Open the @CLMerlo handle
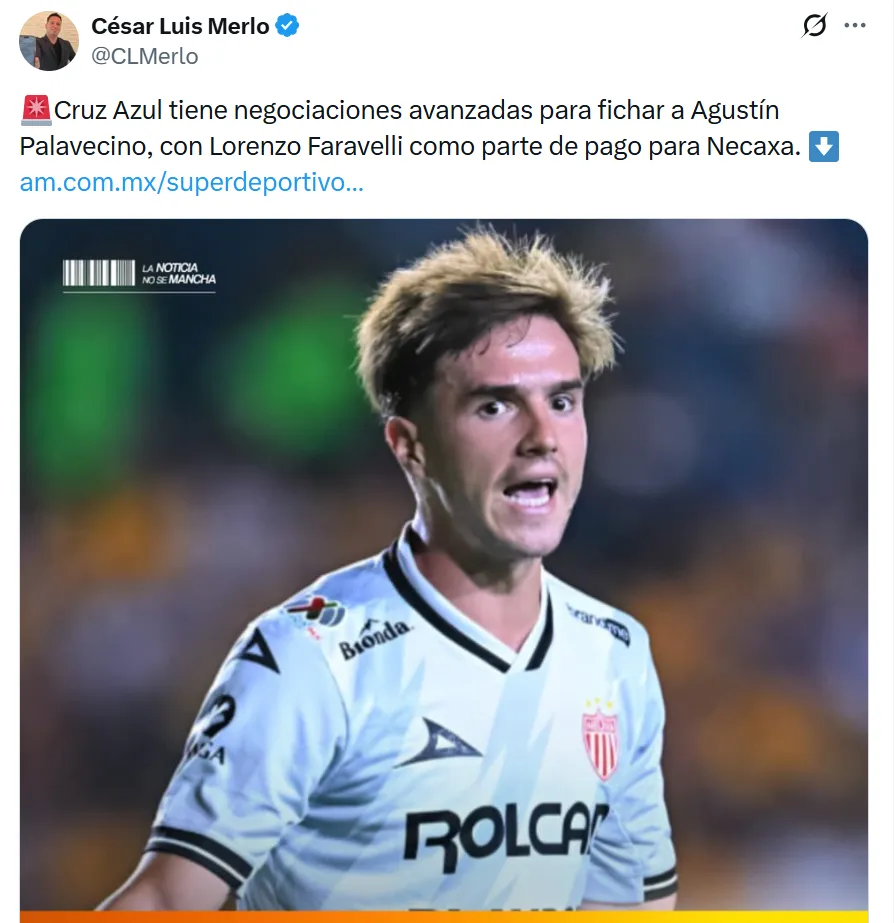Image resolution: width=895 pixels, height=923 pixels. (x=144, y=57)
